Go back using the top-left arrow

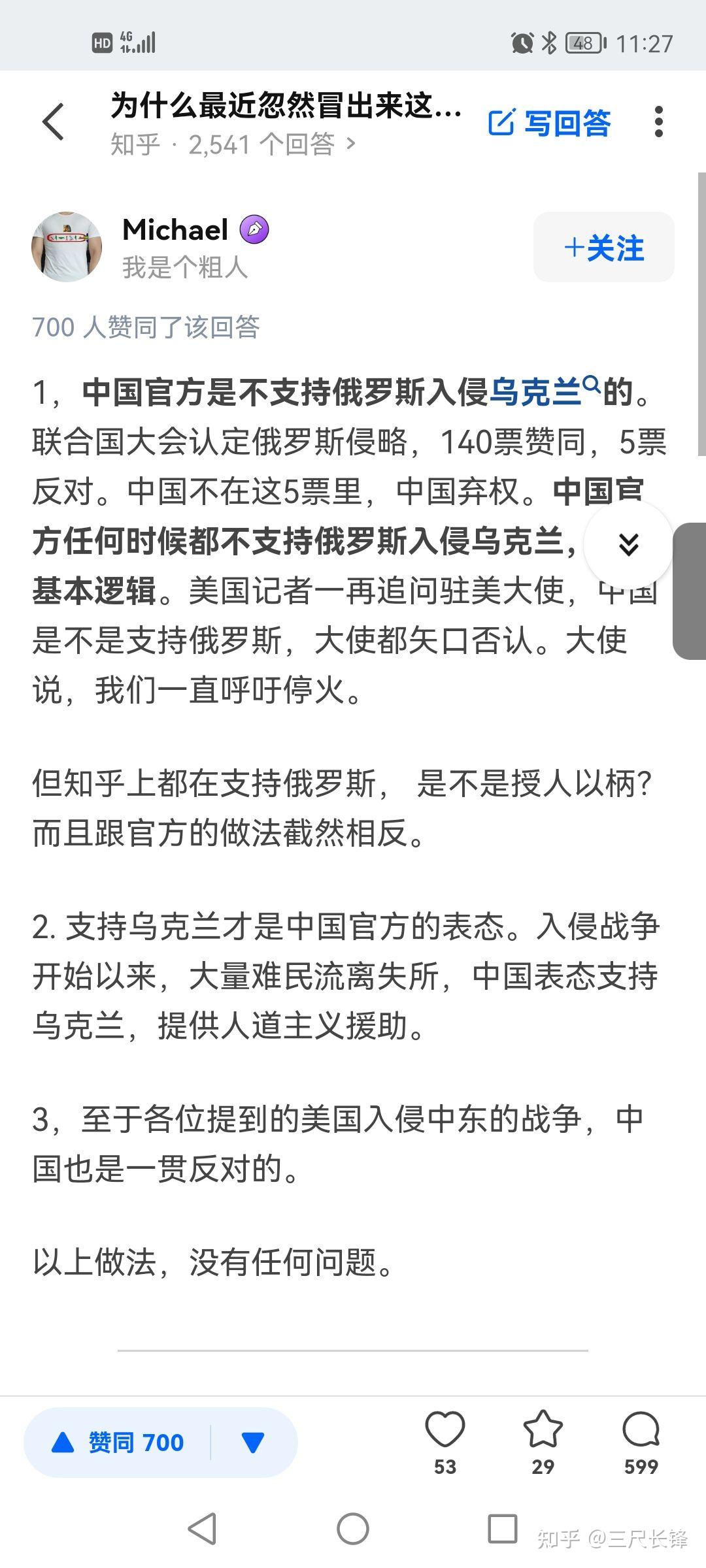pos(54,122)
